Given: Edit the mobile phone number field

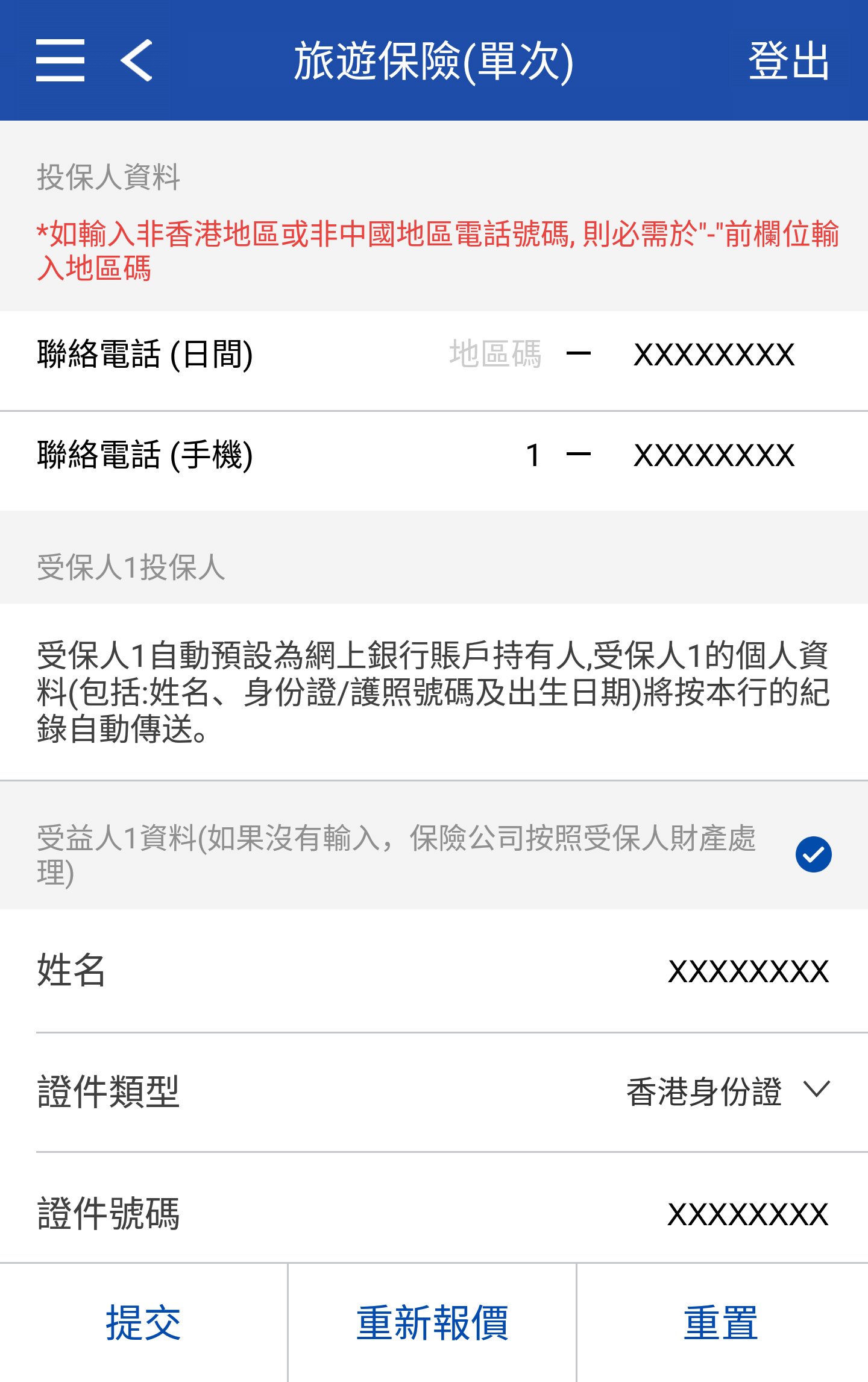Looking at the screenshot, I should click(x=714, y=455).
